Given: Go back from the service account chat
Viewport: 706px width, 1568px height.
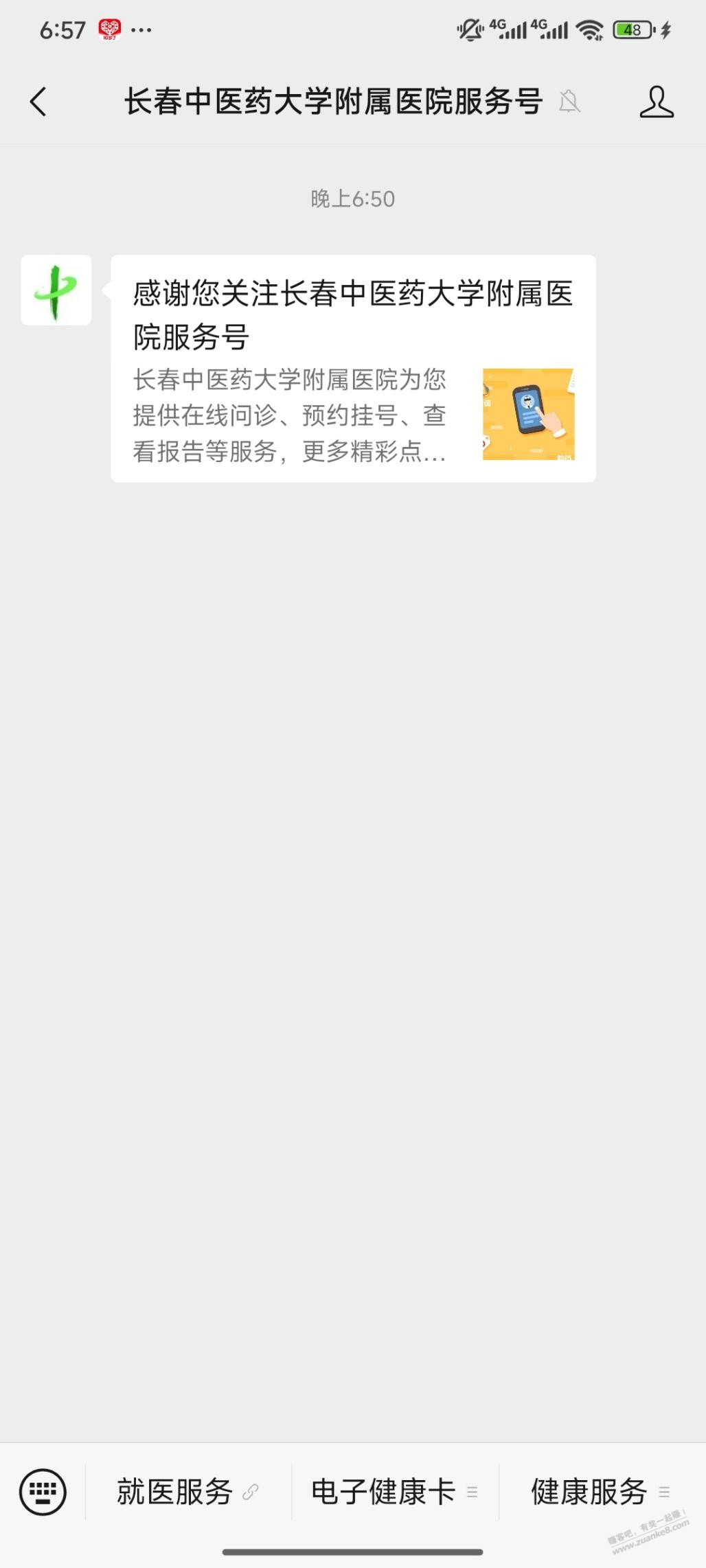Looking at the screenshot, I should click(x=38, y=102).
